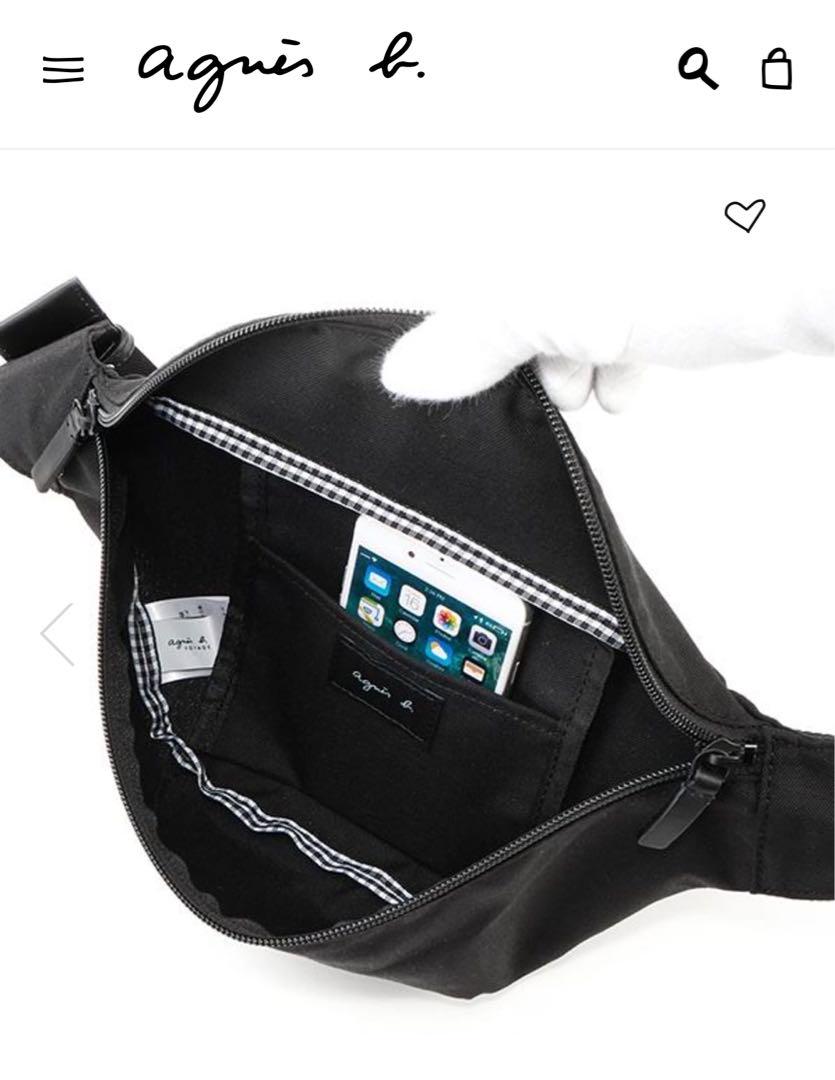Go to the previous product image

57,634
